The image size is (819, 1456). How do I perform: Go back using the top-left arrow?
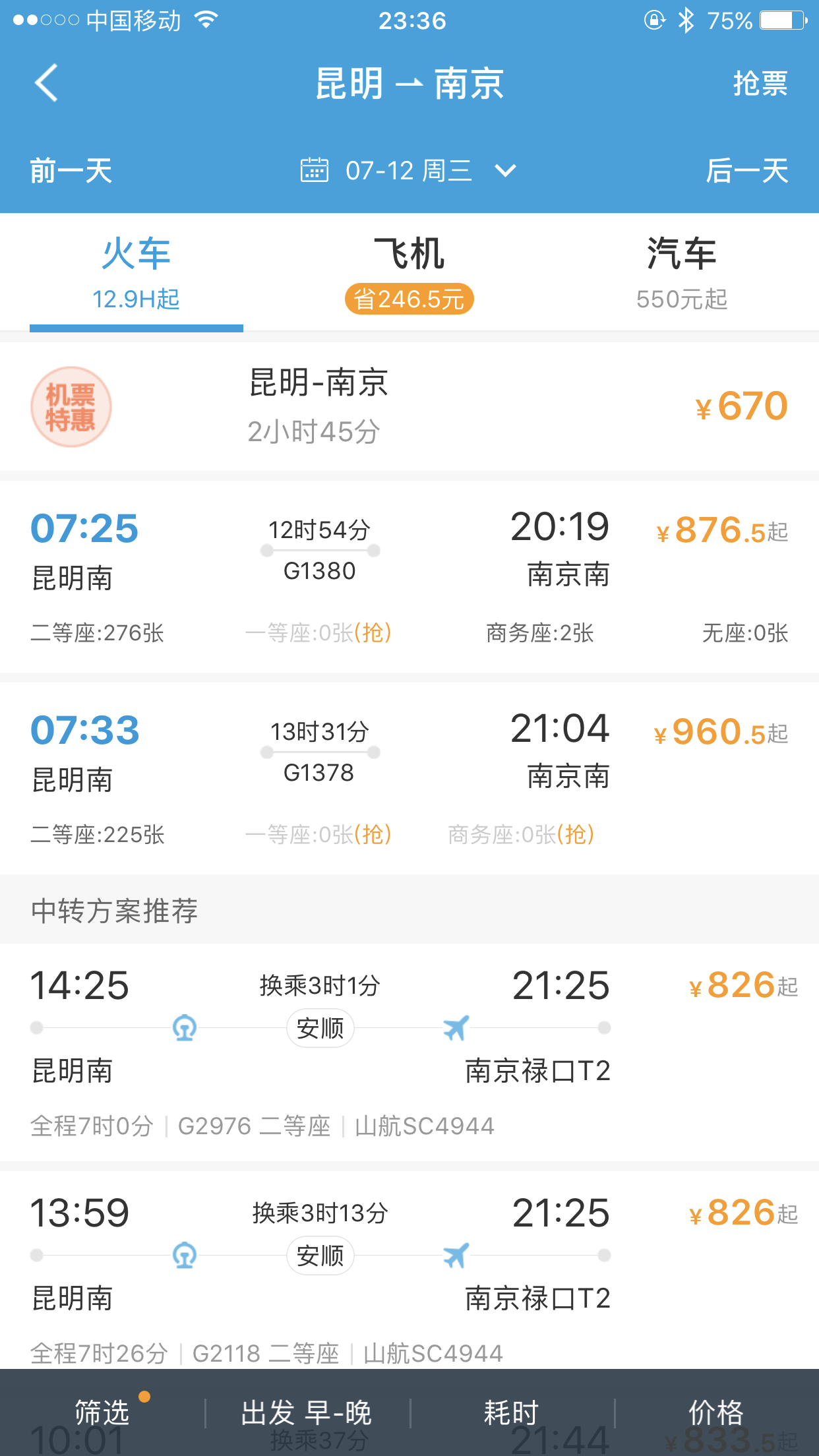(x=46, y=83)
